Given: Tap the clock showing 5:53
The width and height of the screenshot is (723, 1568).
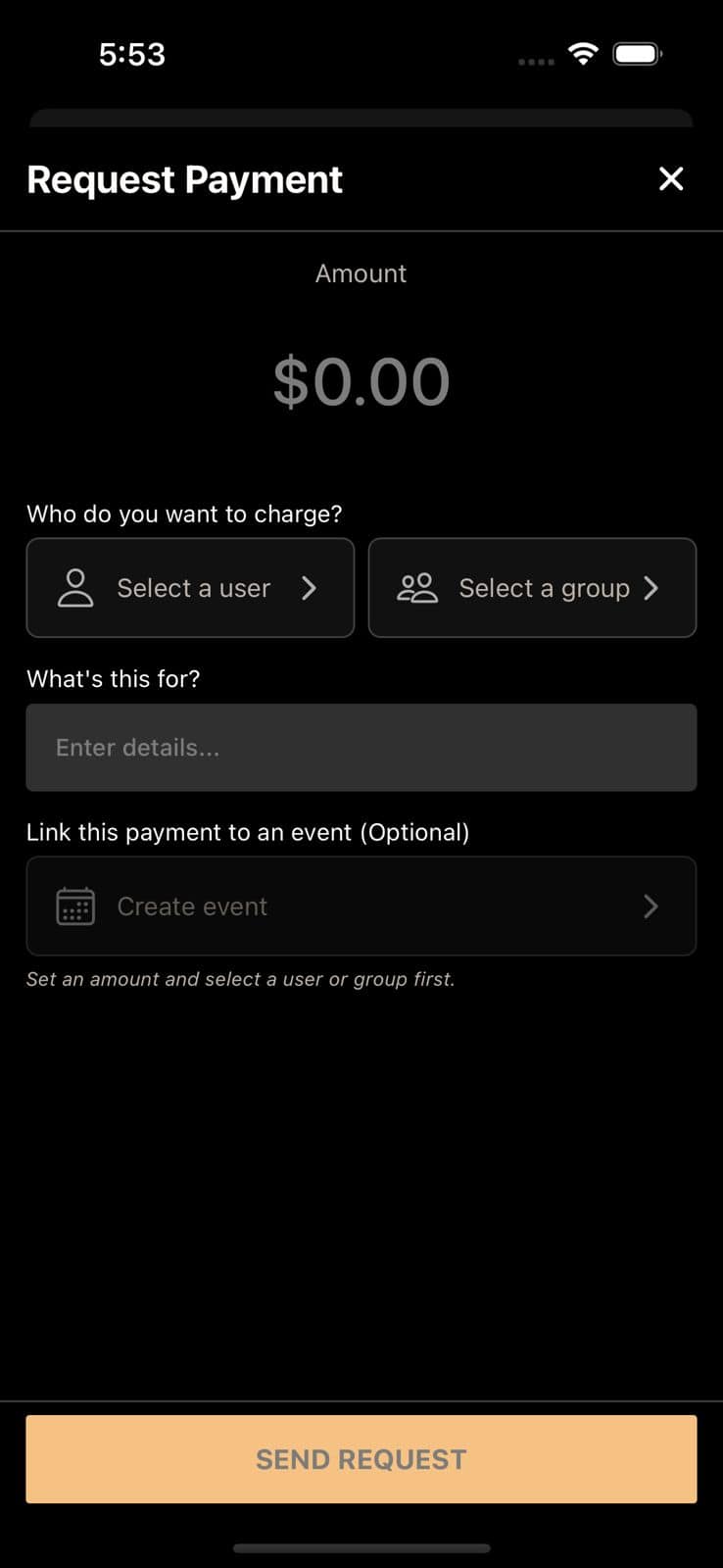Looking at the screenshot, I should [133, 54].
